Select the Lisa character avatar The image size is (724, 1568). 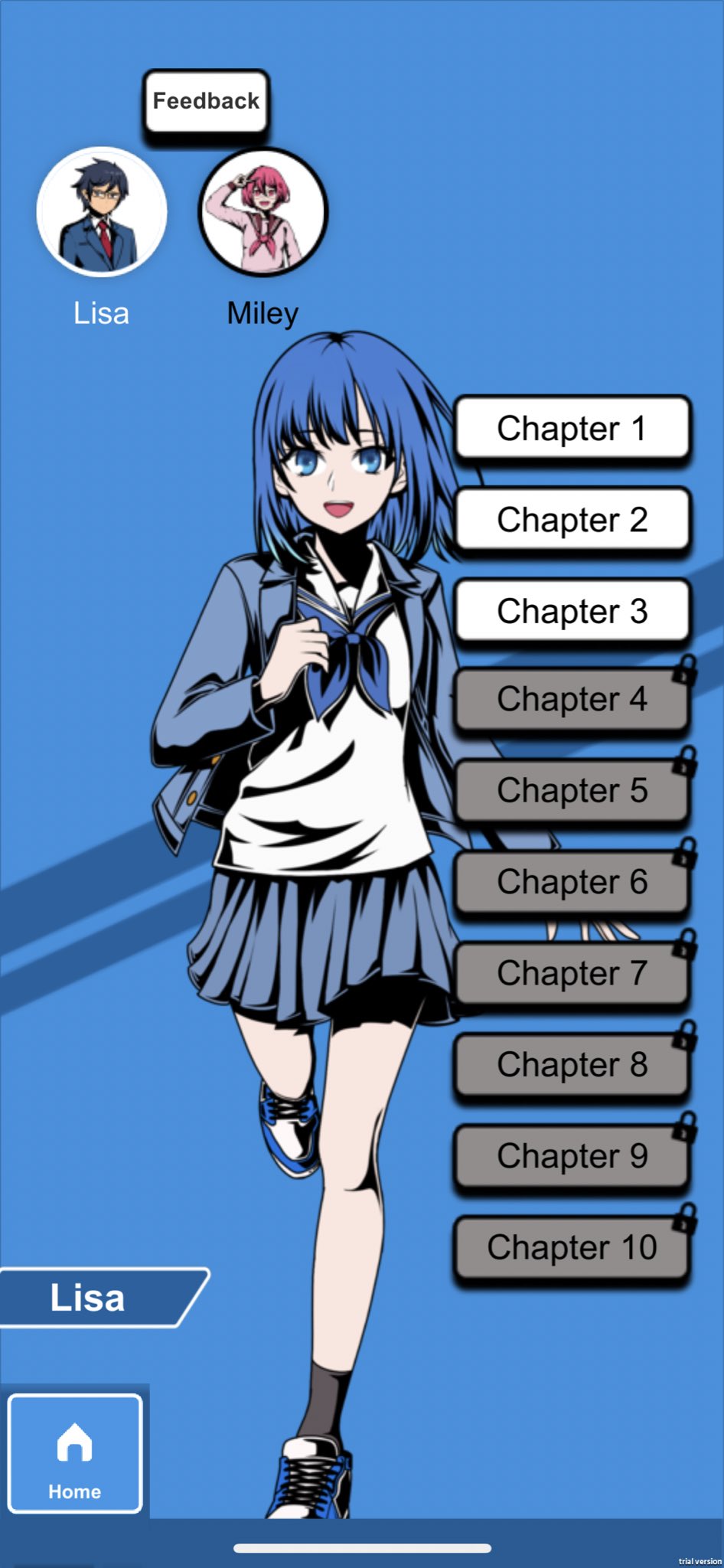click(x=102, y=212)
